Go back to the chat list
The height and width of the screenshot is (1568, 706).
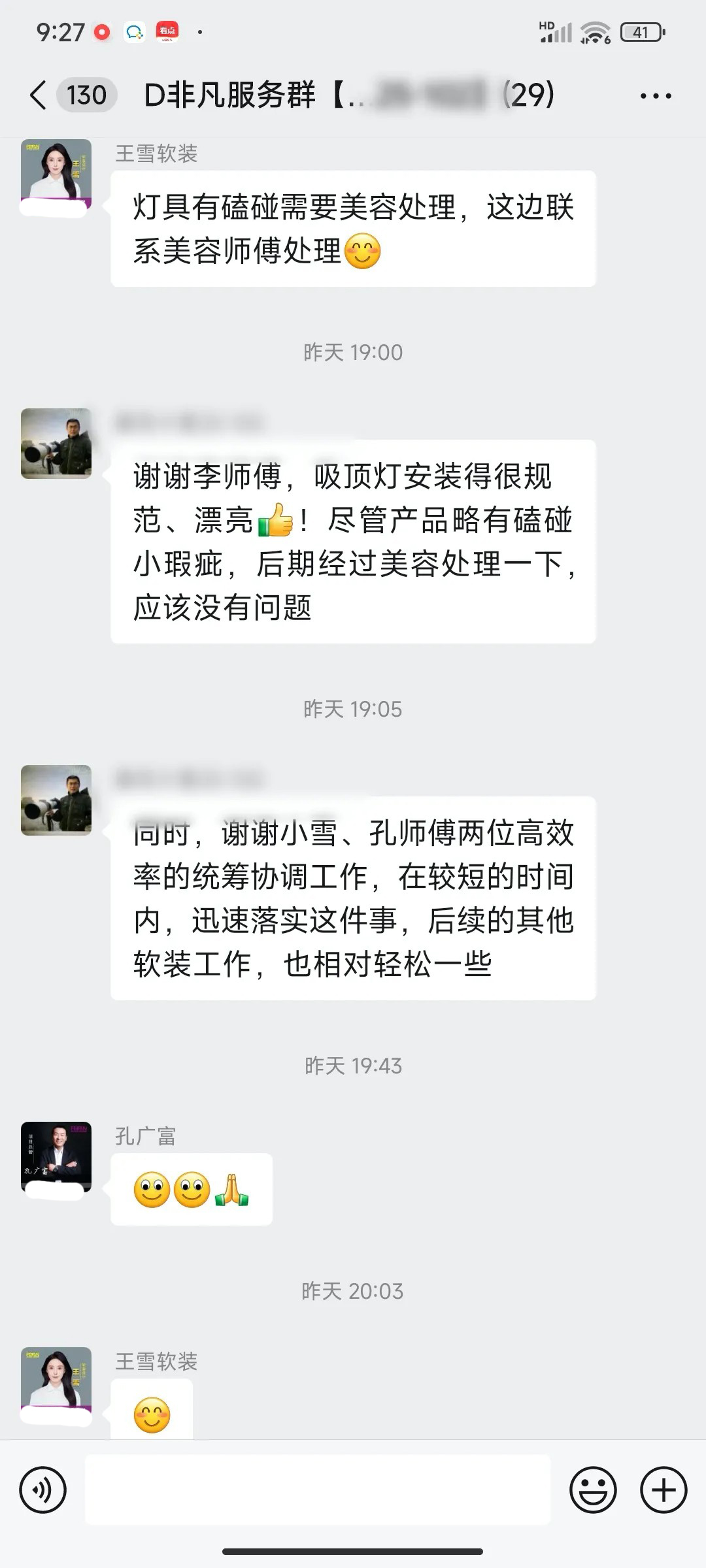[x=39, y=95]
